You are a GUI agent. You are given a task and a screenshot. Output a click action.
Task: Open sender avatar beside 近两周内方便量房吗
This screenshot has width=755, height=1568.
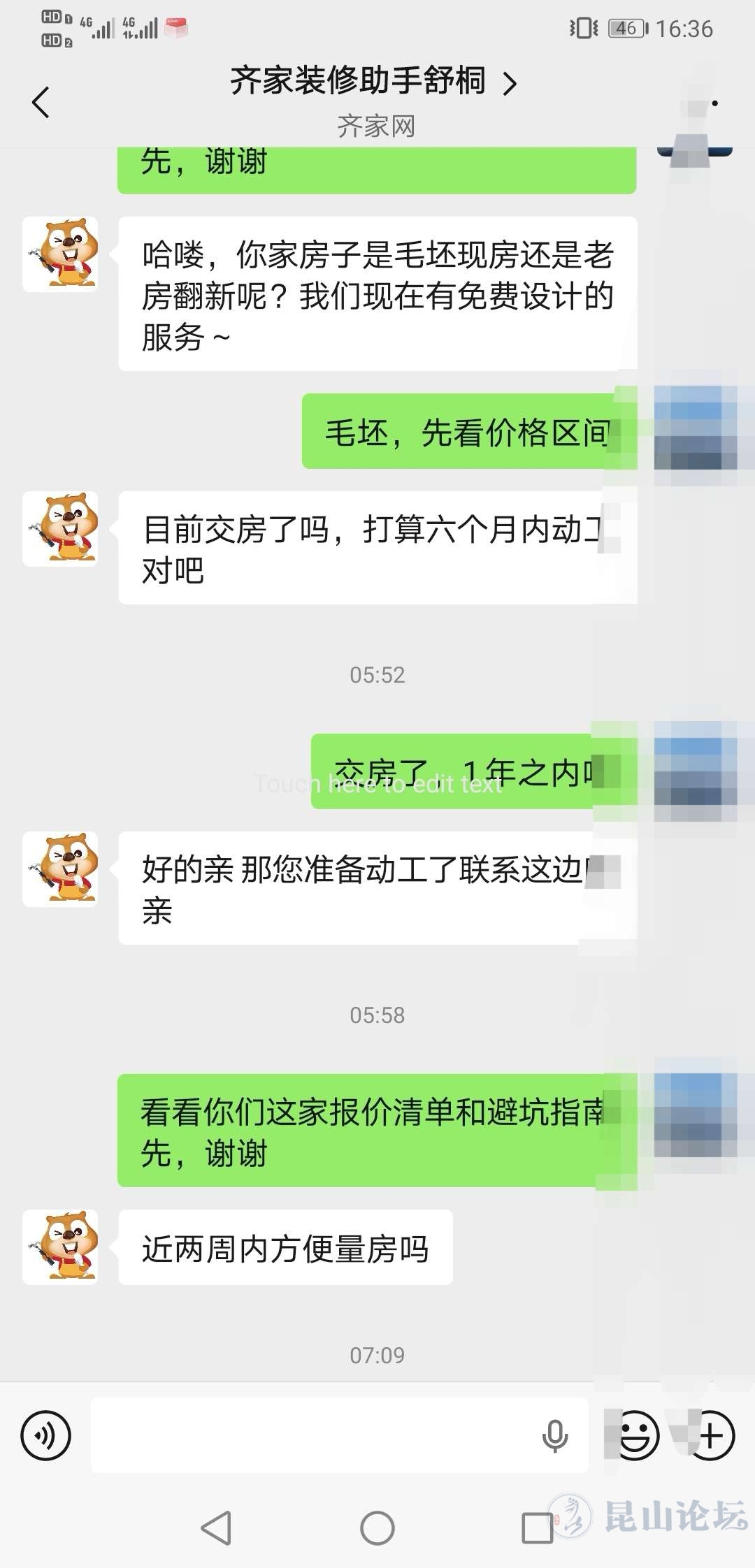point(60,1247)
